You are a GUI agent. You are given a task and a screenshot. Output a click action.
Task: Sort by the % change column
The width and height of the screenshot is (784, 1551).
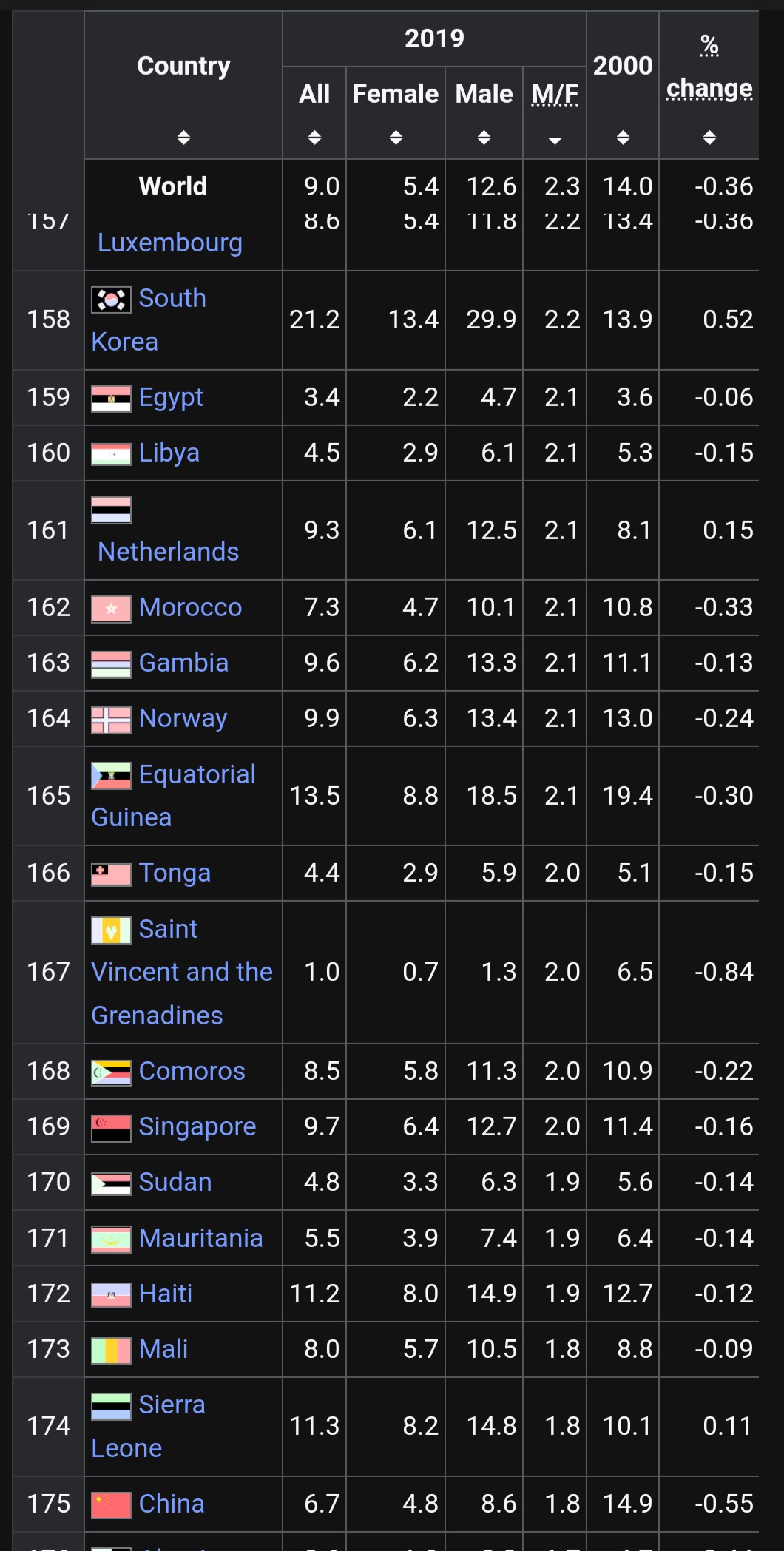709,138
